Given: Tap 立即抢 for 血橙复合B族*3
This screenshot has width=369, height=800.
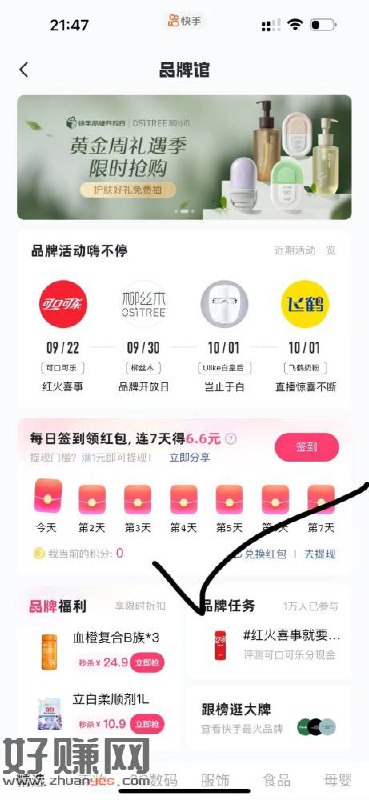Looking at the screenshot, I should (x=147, y=663).
